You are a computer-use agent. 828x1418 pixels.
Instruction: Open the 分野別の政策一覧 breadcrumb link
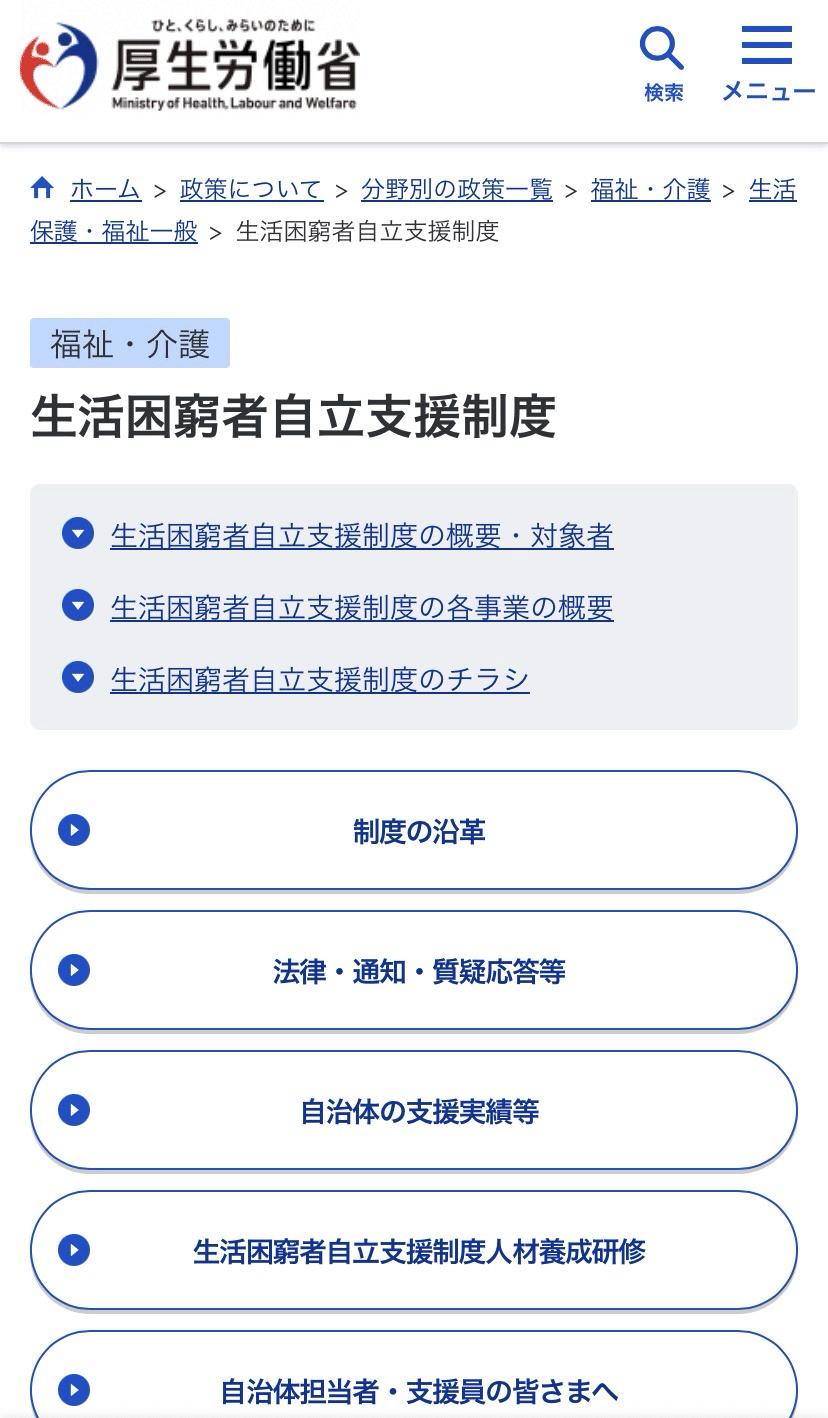click(456, 189)
